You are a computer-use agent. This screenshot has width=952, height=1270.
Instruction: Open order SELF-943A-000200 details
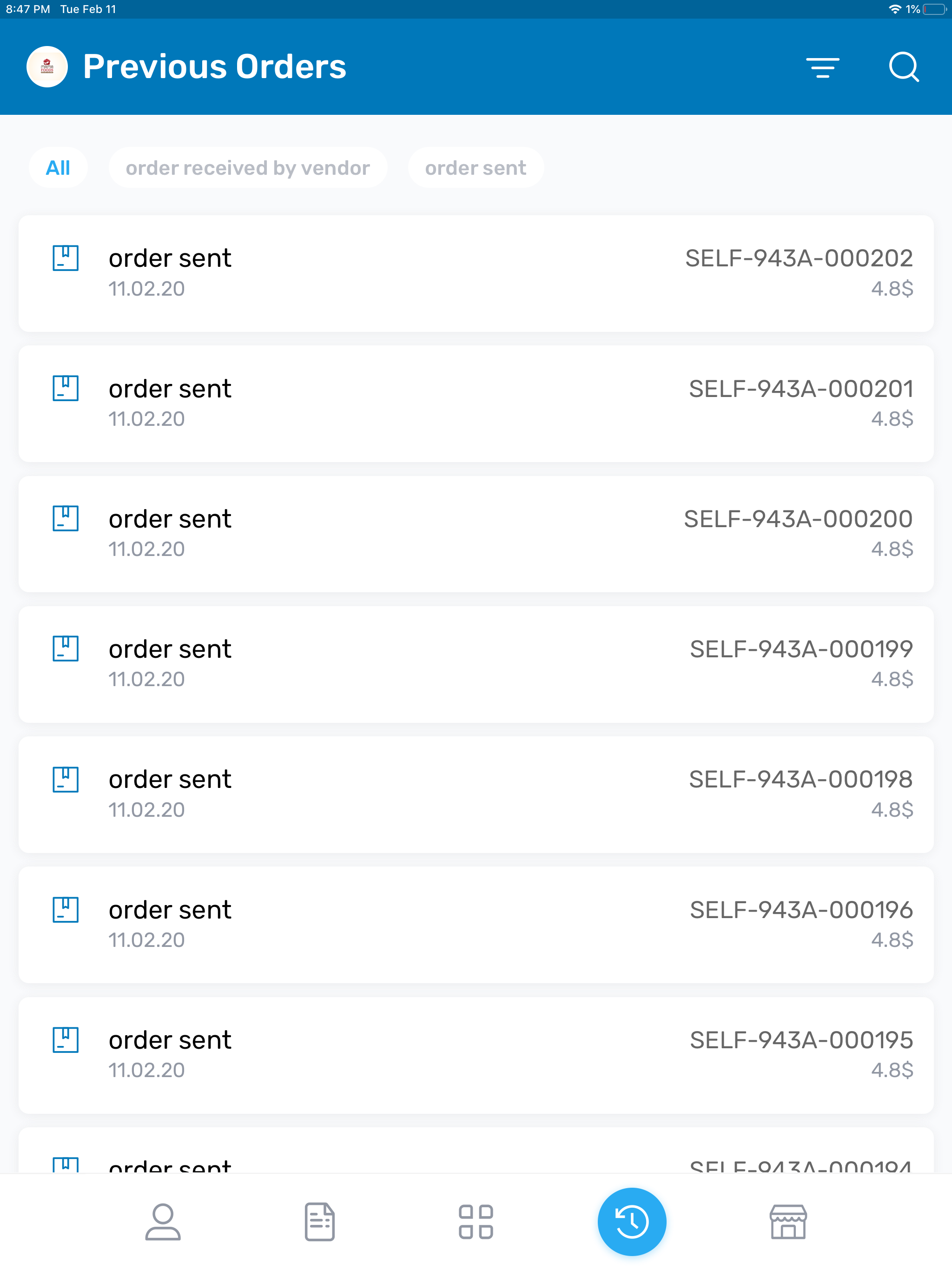(x=476, y=533)
